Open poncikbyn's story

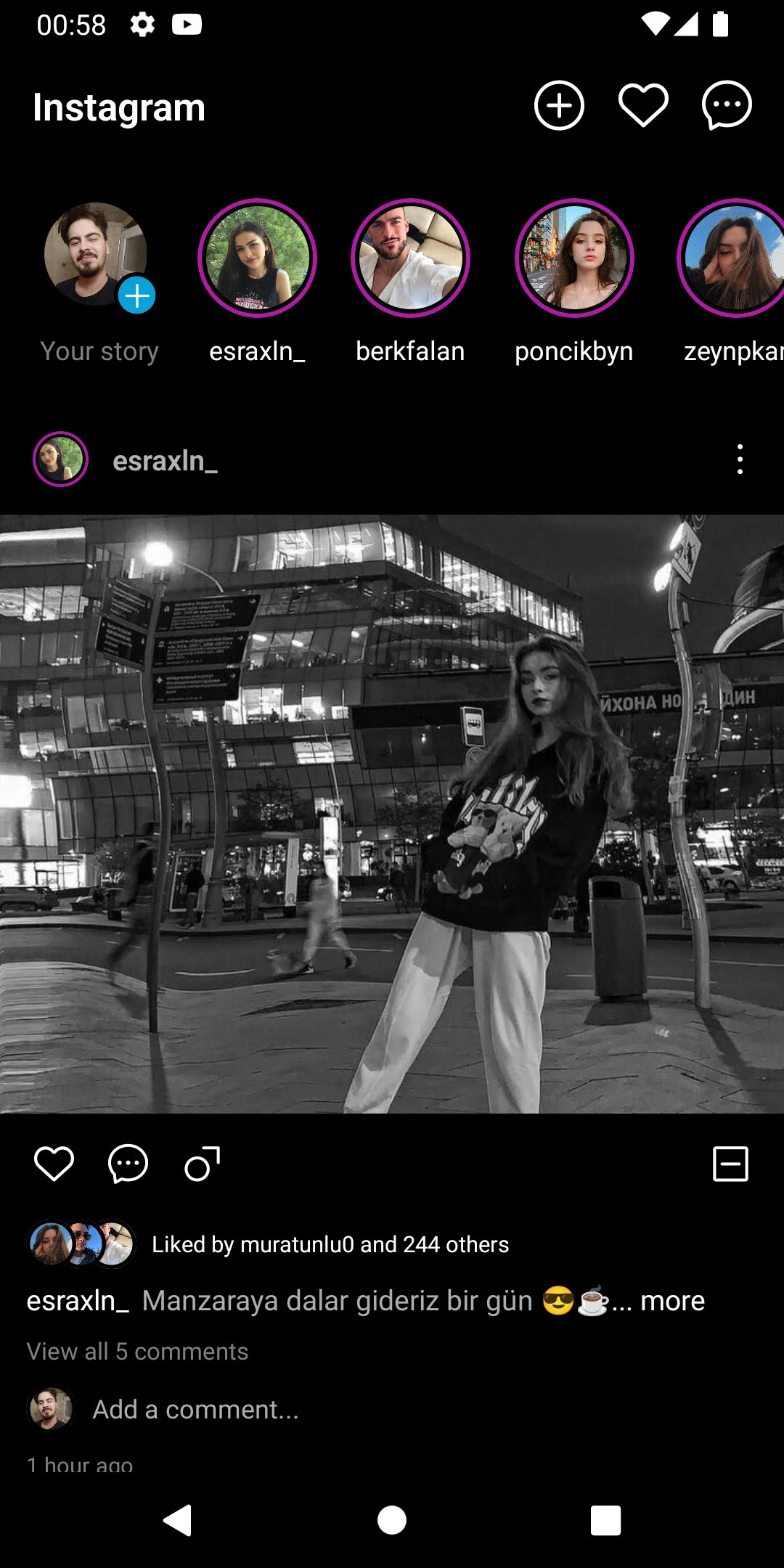click(574, 258)
